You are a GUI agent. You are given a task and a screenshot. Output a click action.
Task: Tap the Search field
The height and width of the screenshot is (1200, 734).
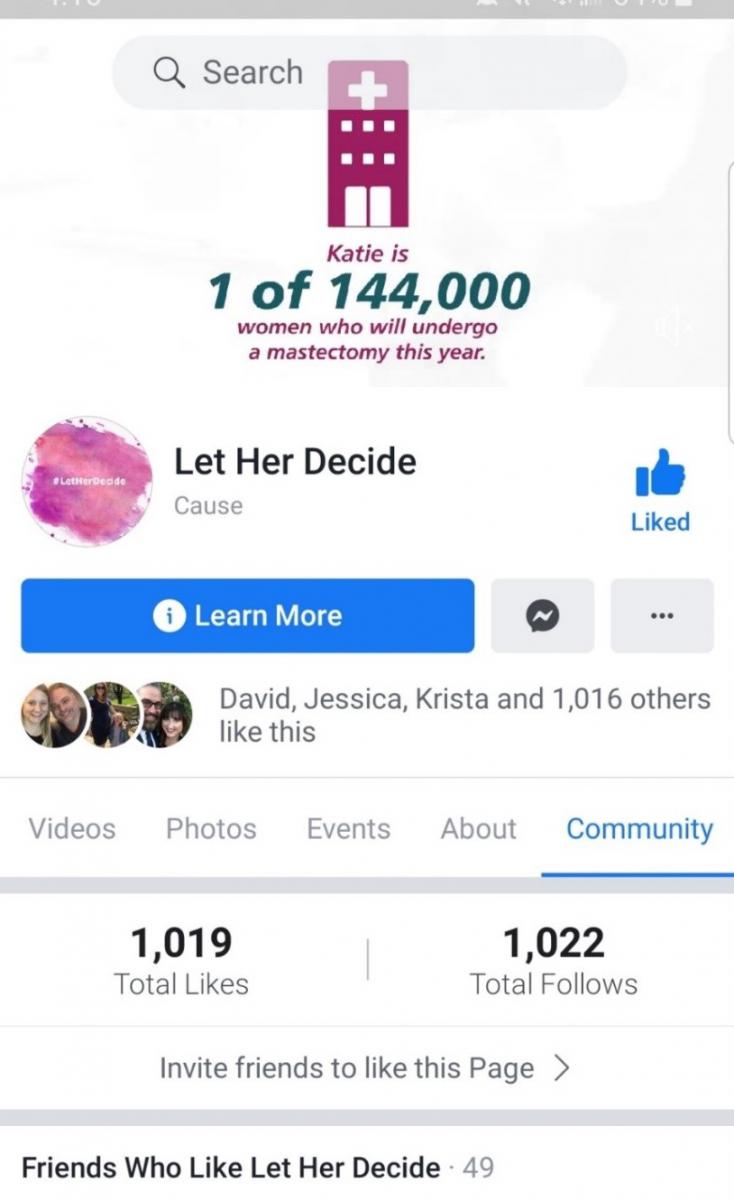coord(368,72)
